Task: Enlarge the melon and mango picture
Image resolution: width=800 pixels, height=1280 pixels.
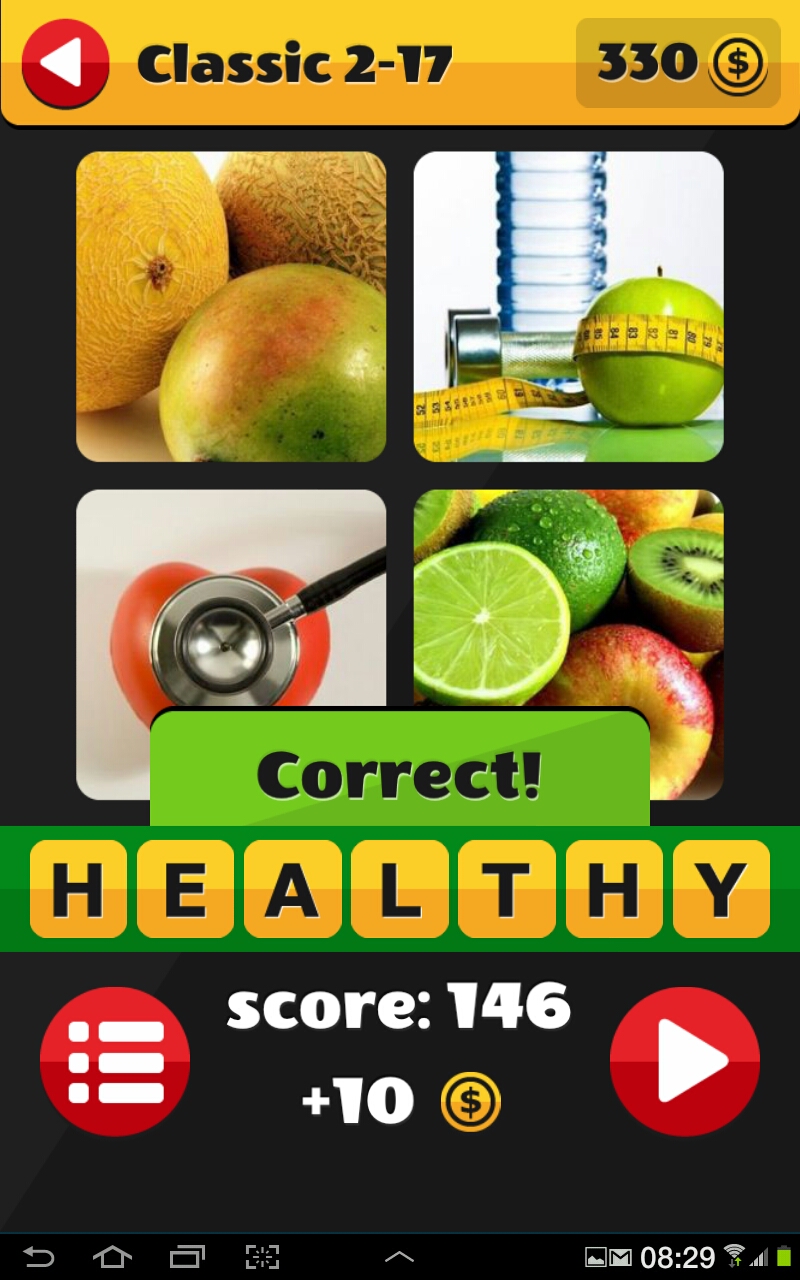Action: (231, 306)
